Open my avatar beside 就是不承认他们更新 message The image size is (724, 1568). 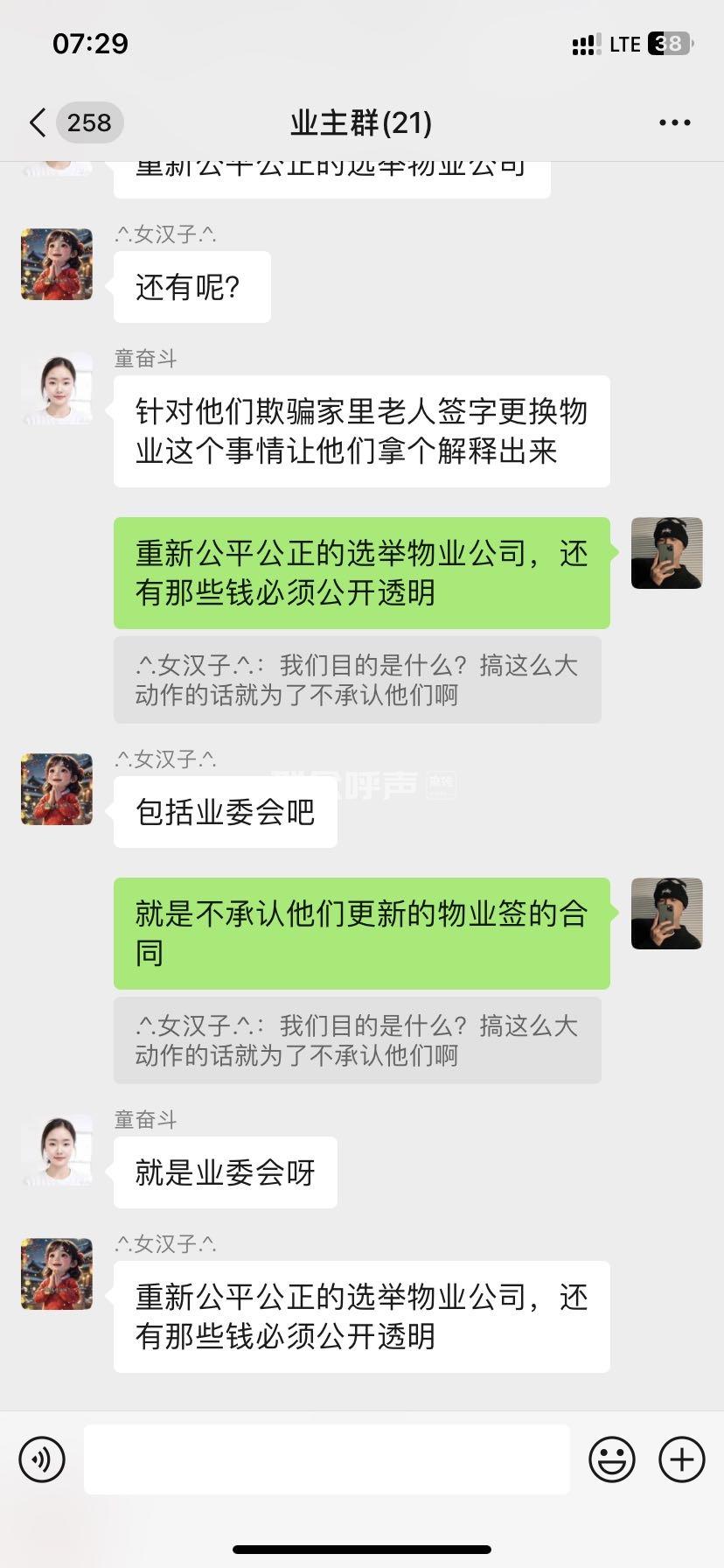(x=666, y=913)
